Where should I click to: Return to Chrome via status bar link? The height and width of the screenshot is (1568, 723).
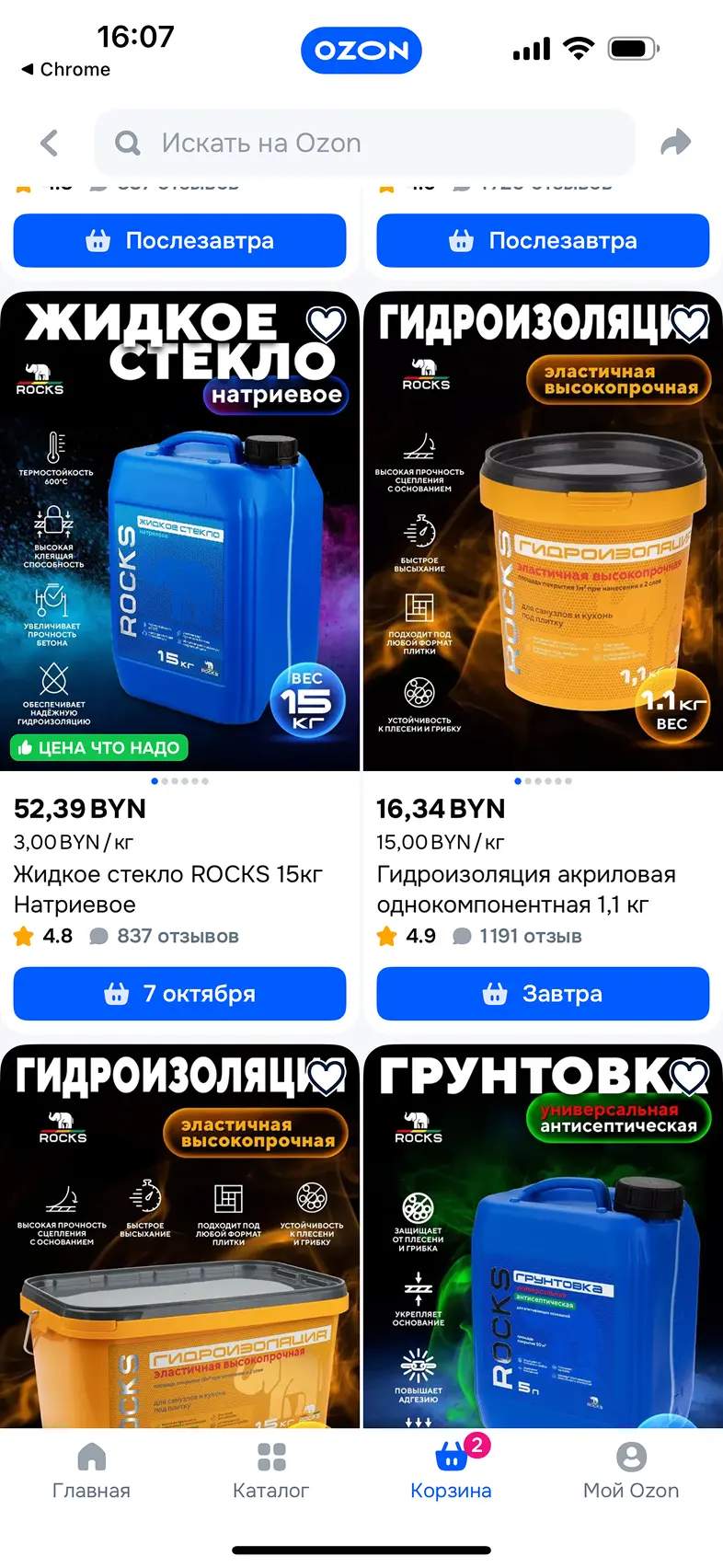[66, 70]
